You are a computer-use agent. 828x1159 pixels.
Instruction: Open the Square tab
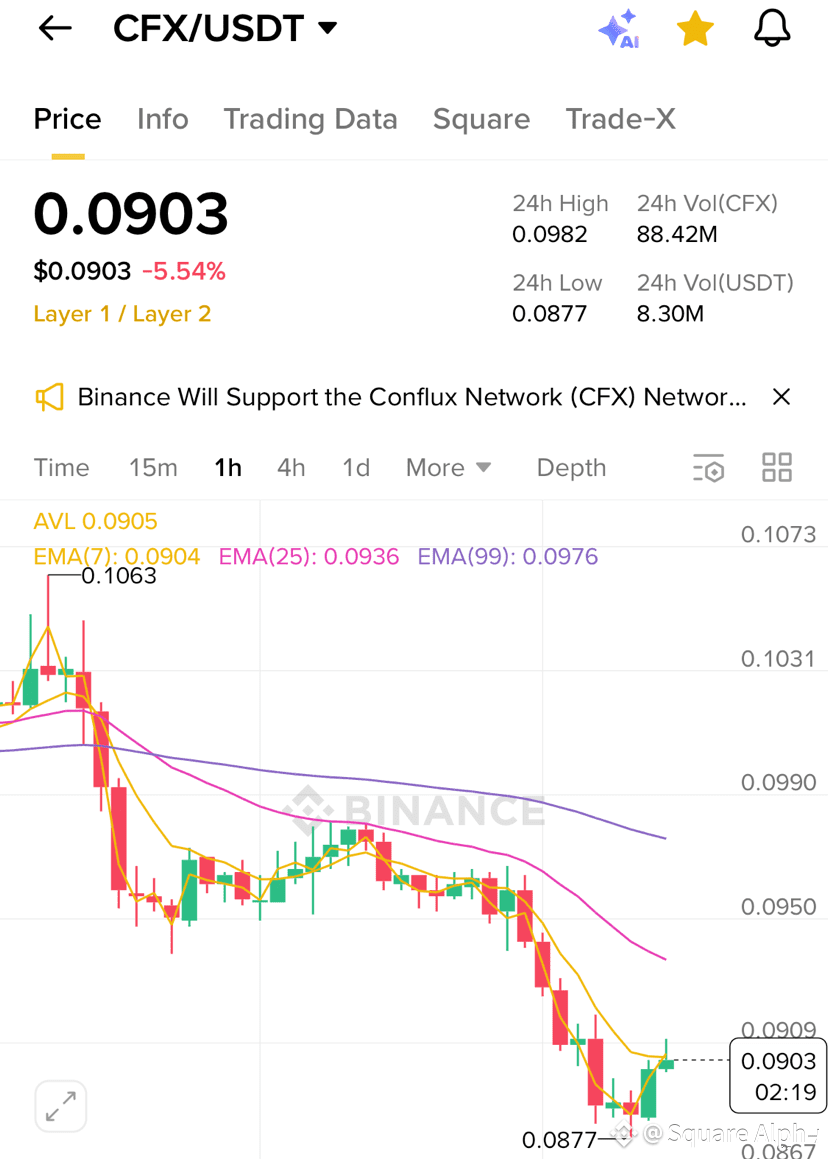point(481,119)
